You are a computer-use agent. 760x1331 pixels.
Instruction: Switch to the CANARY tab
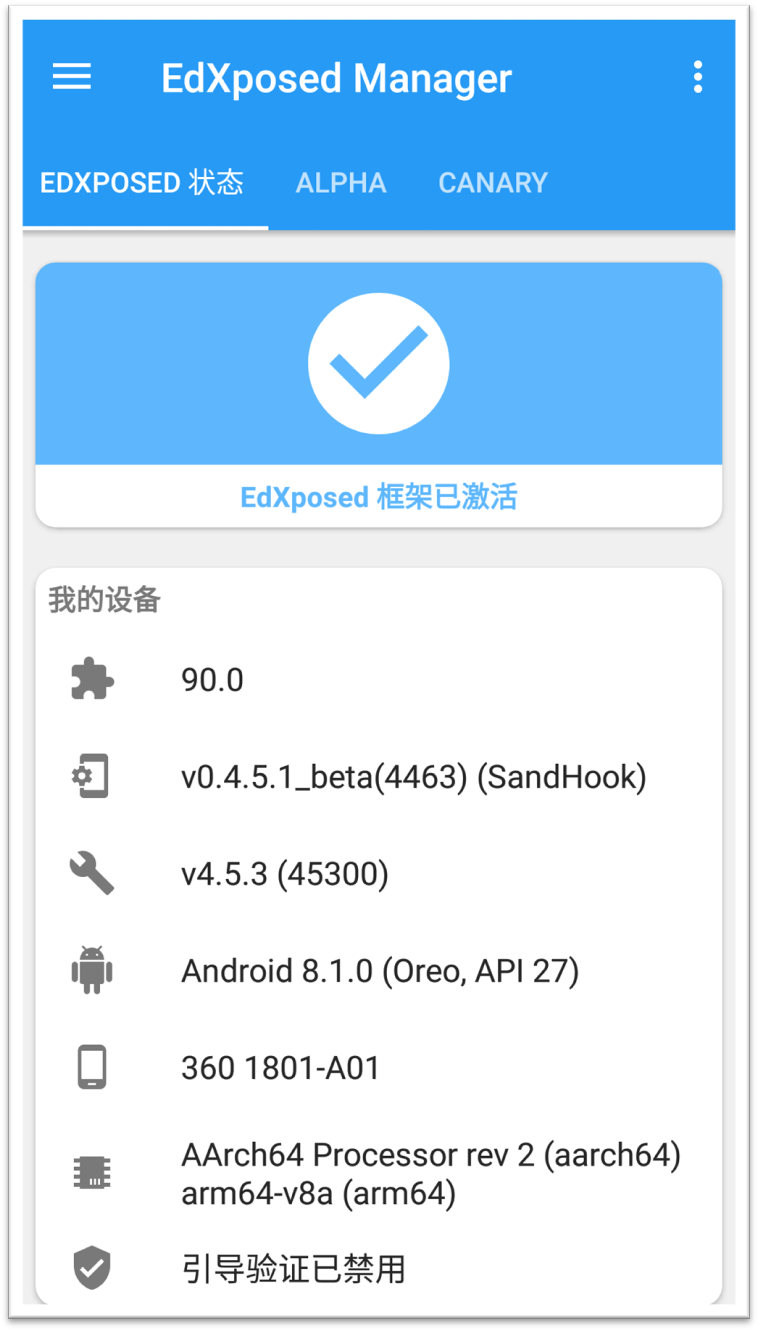click(492, 182)
